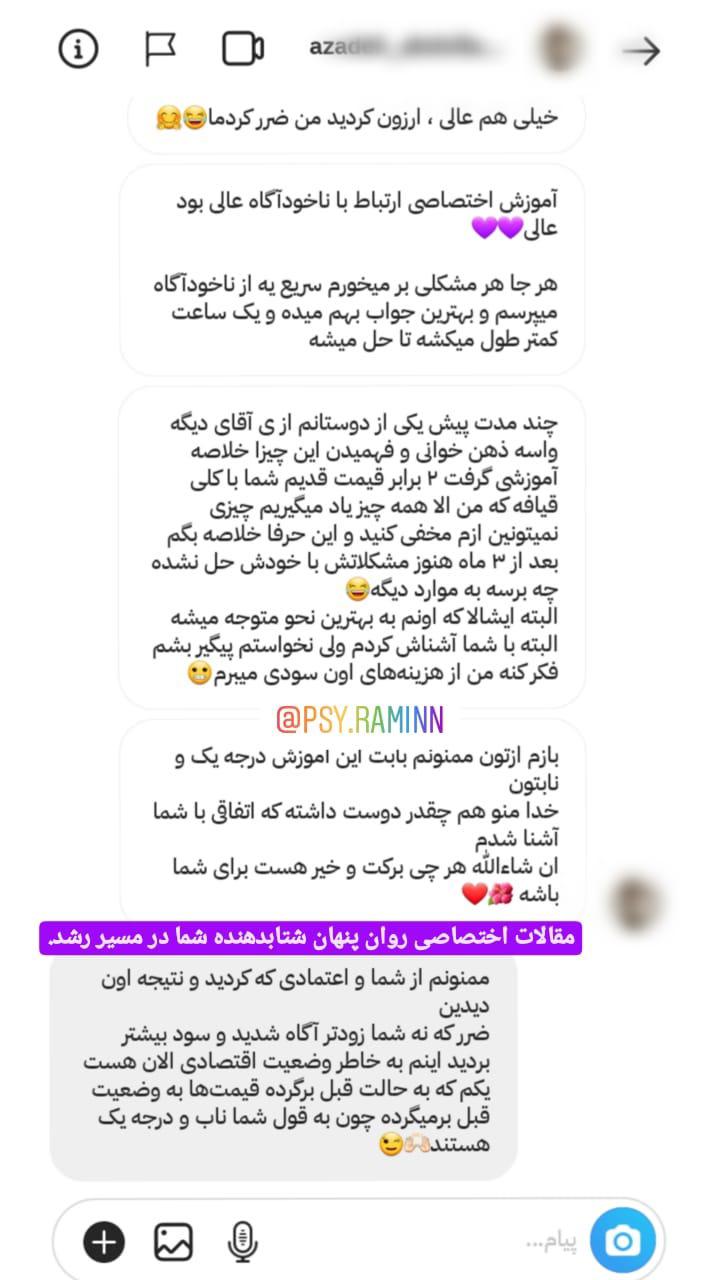Go back using the header arrow
The image size is (720, 1280).
tap(641, 50)
